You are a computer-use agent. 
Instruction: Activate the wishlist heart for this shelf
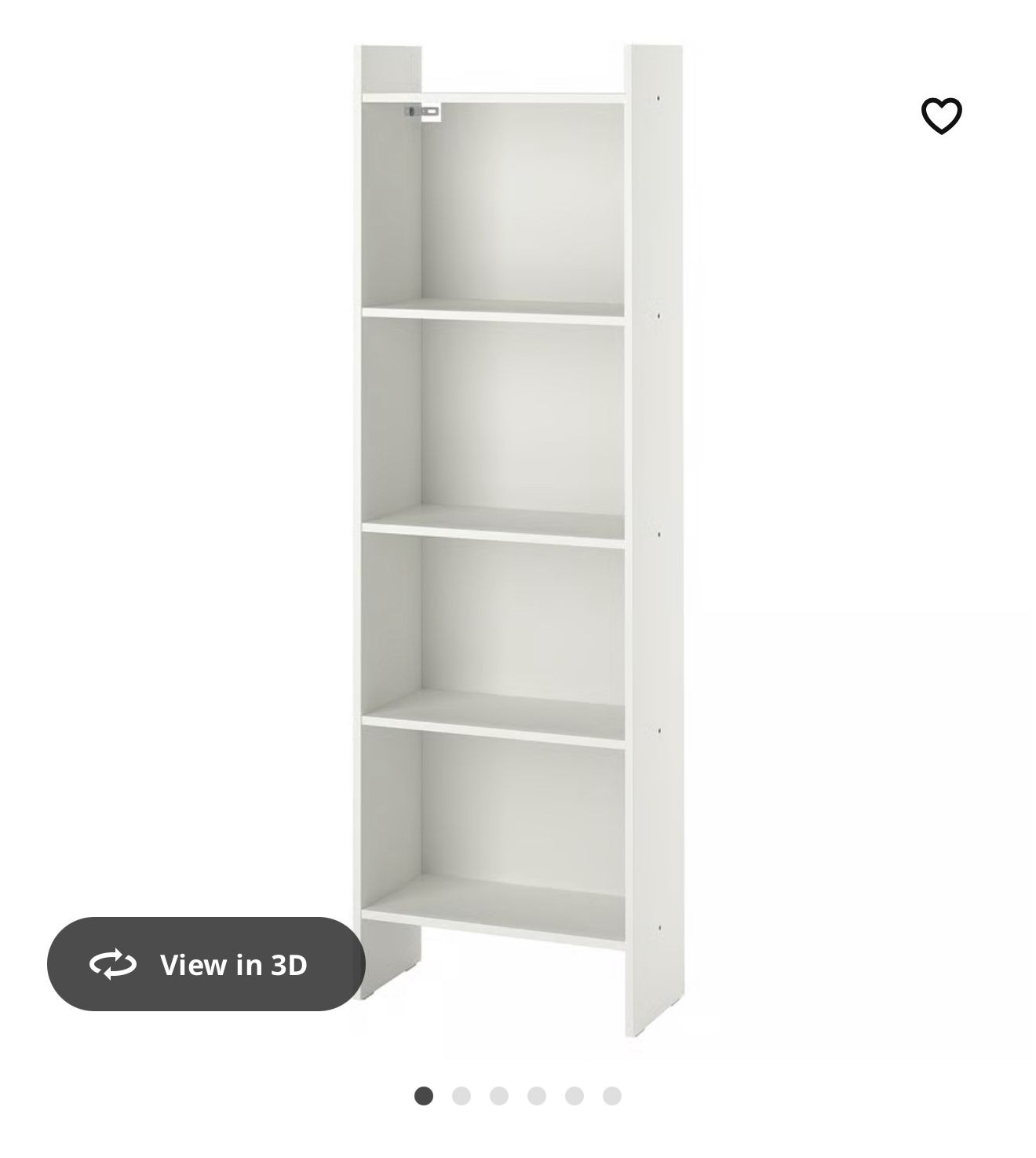[941, 116]
